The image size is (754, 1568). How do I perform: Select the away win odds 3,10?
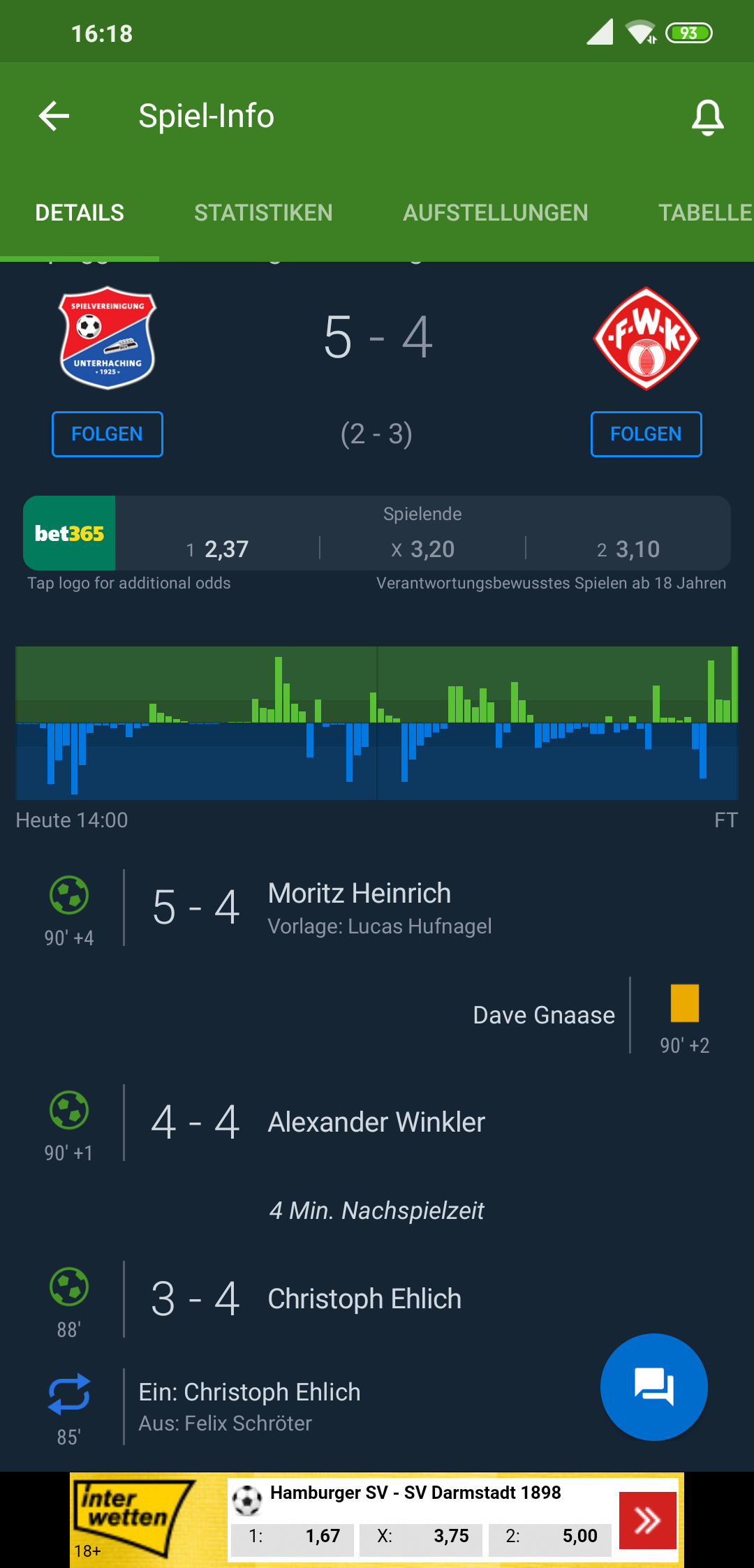coord(628,549)
